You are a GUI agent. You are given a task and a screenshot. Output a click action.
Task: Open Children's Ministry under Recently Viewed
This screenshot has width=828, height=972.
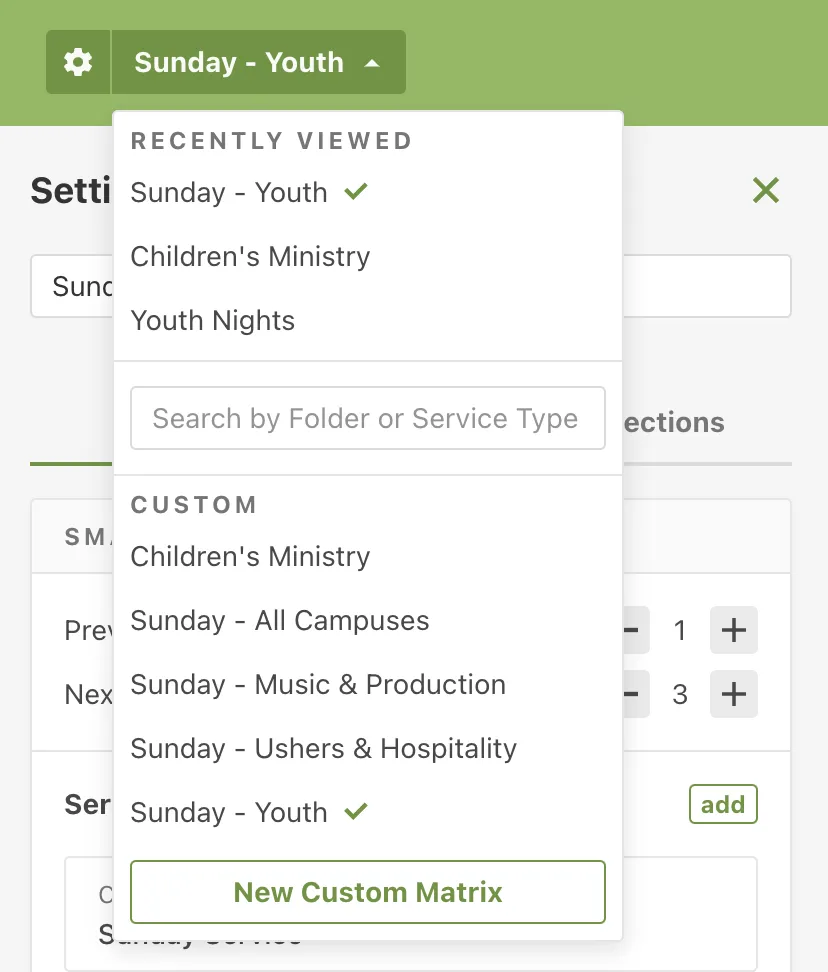click(250, 256)
